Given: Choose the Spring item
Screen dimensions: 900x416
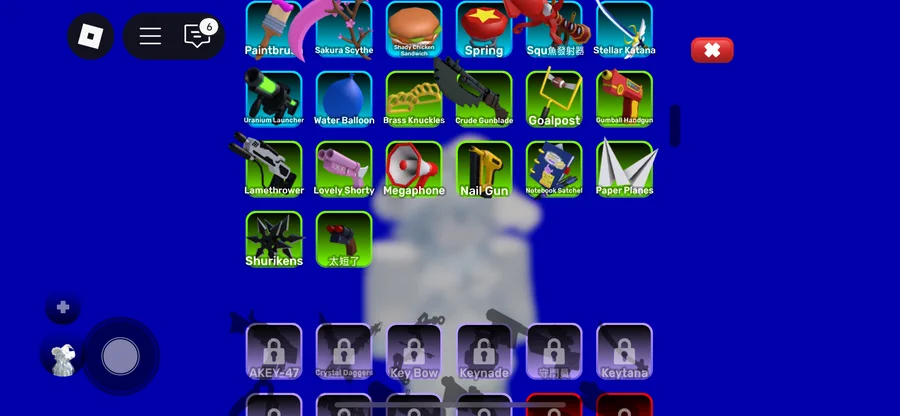Looking at the screenshot, I should point(484,29).
